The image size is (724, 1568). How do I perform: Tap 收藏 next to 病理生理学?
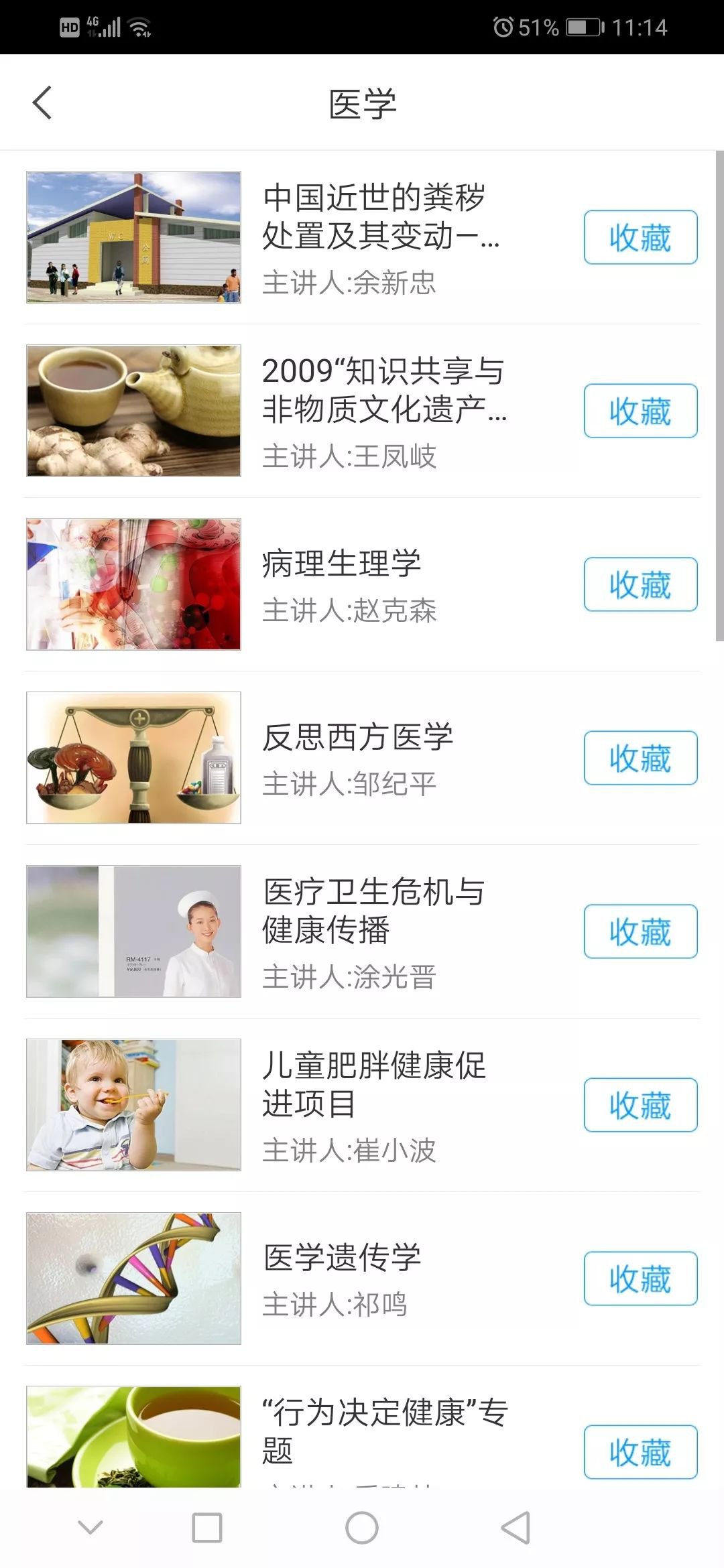coord(640,584)
